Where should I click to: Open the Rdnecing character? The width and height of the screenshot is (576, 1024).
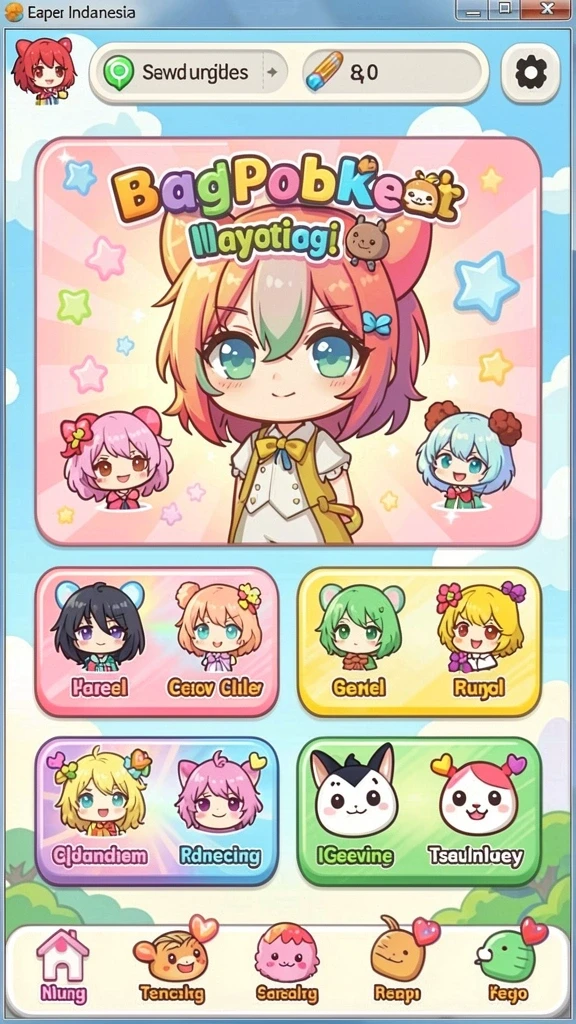point(219,810)
